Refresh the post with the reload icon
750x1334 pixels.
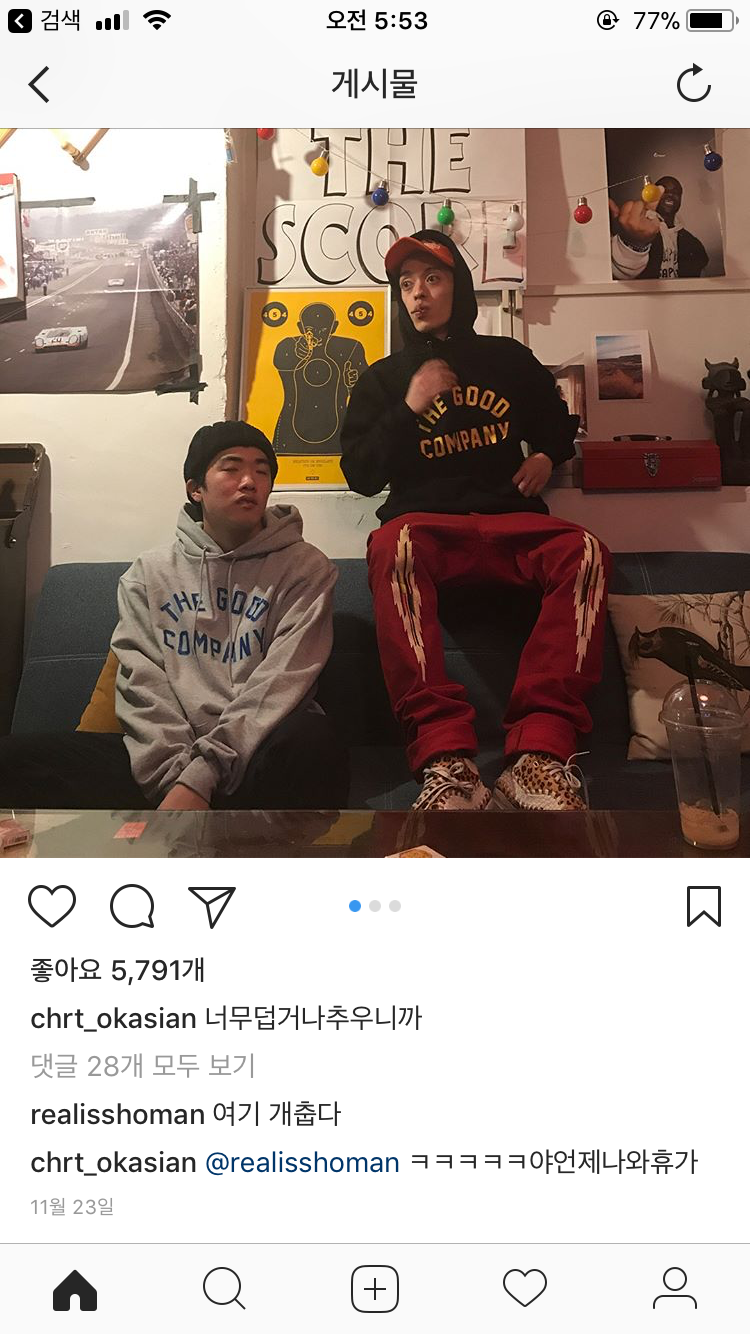click(x=693, y=85)
